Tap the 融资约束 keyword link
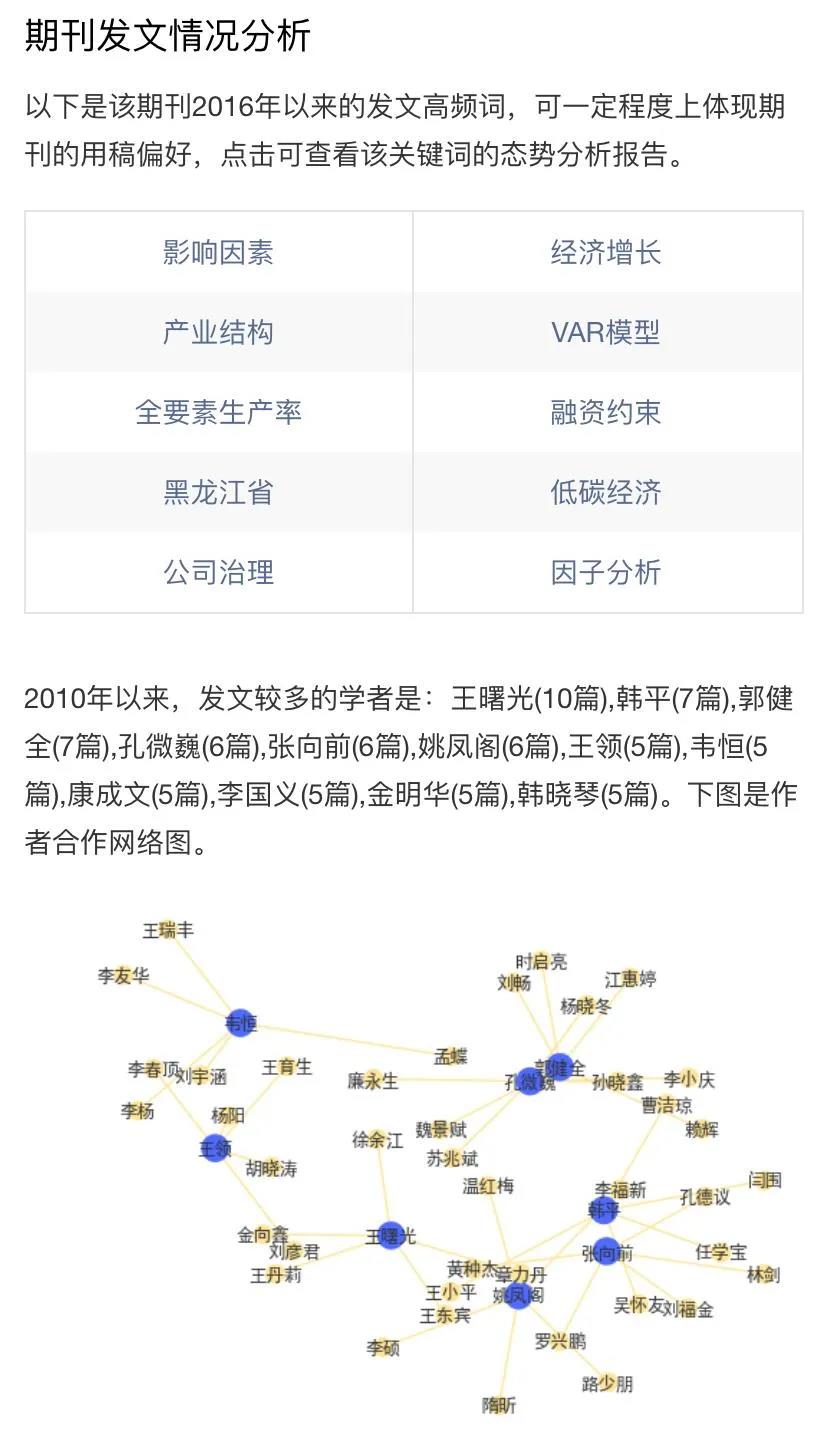 (606, 412)
